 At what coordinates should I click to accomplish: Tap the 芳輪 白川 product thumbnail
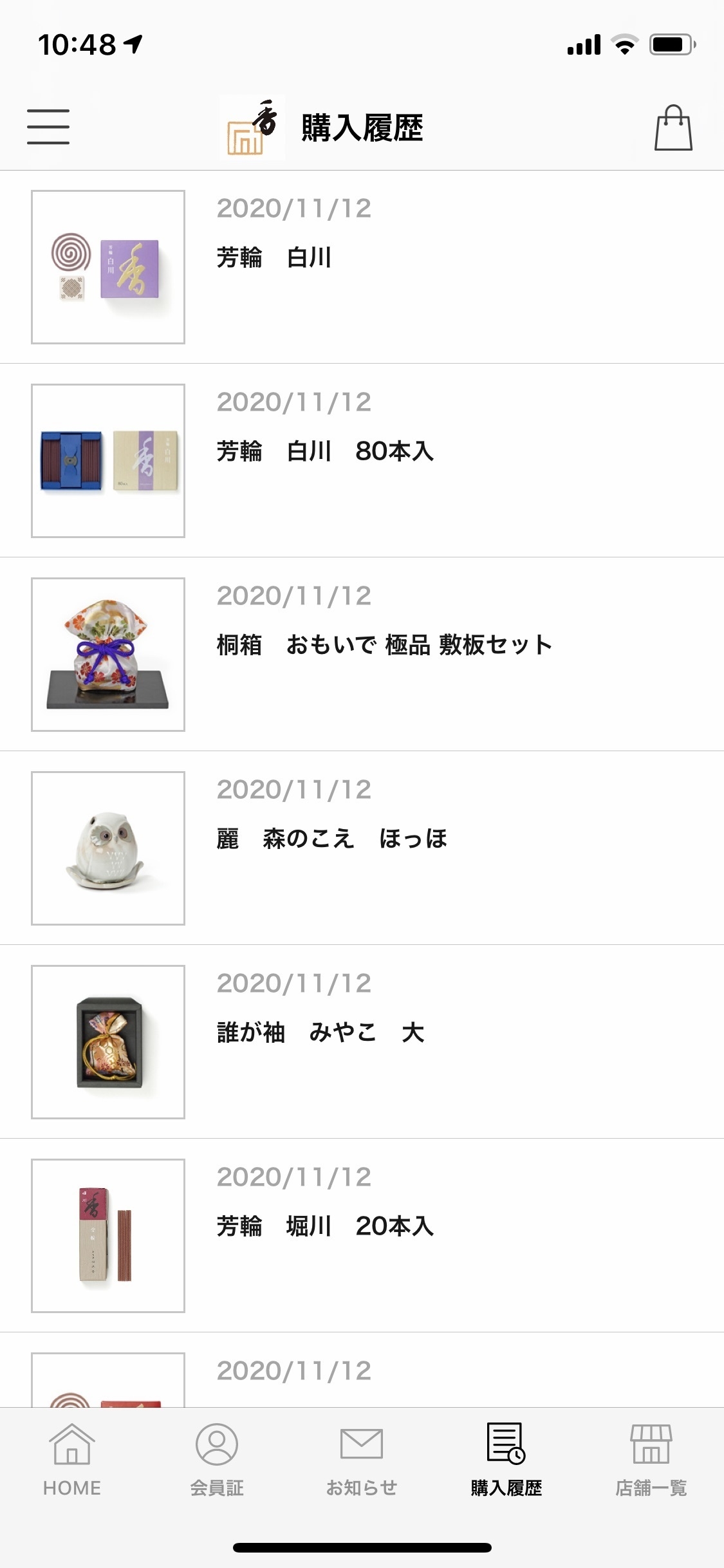108,266
